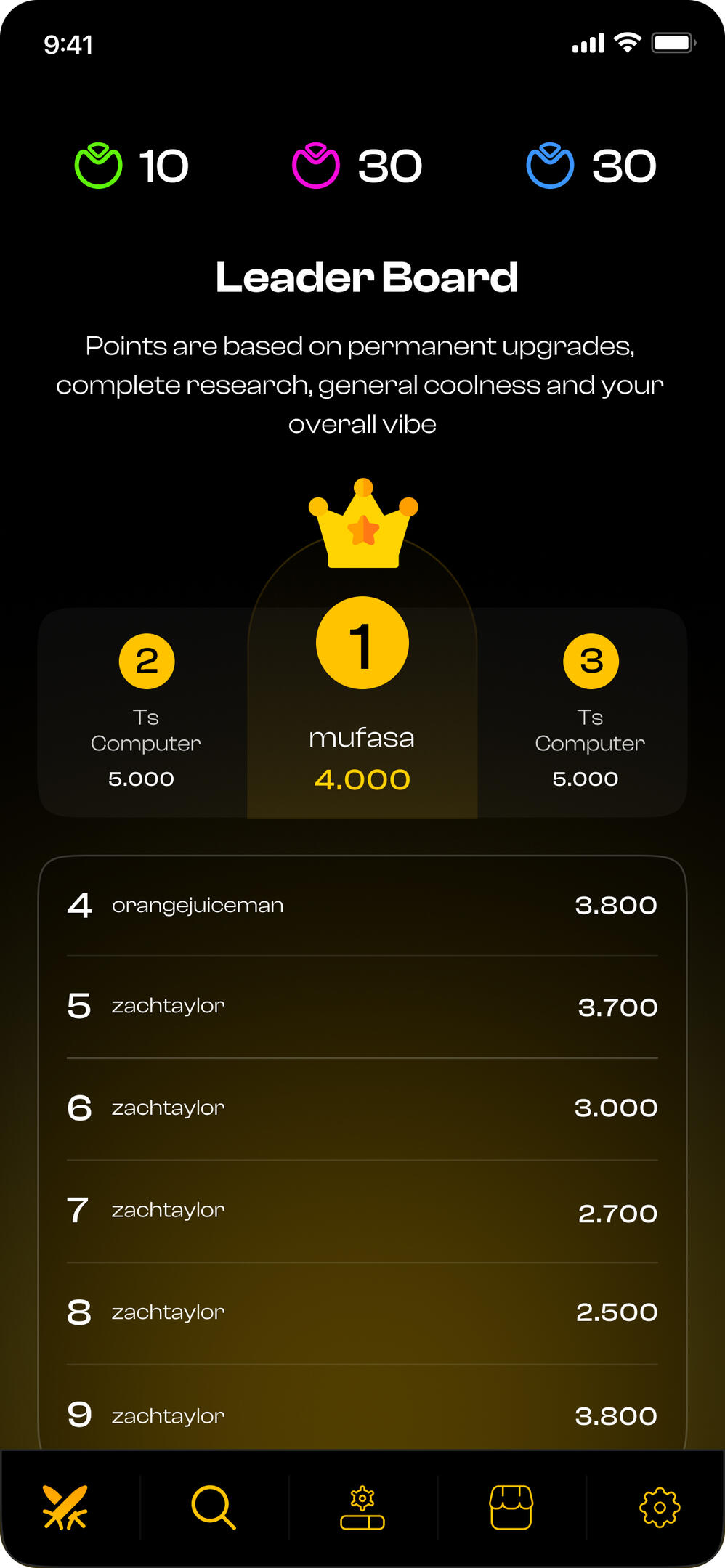Viewport: 725px width, 1568px height.
Task: View third place Ts Computer card
Action: pos(589,712)
